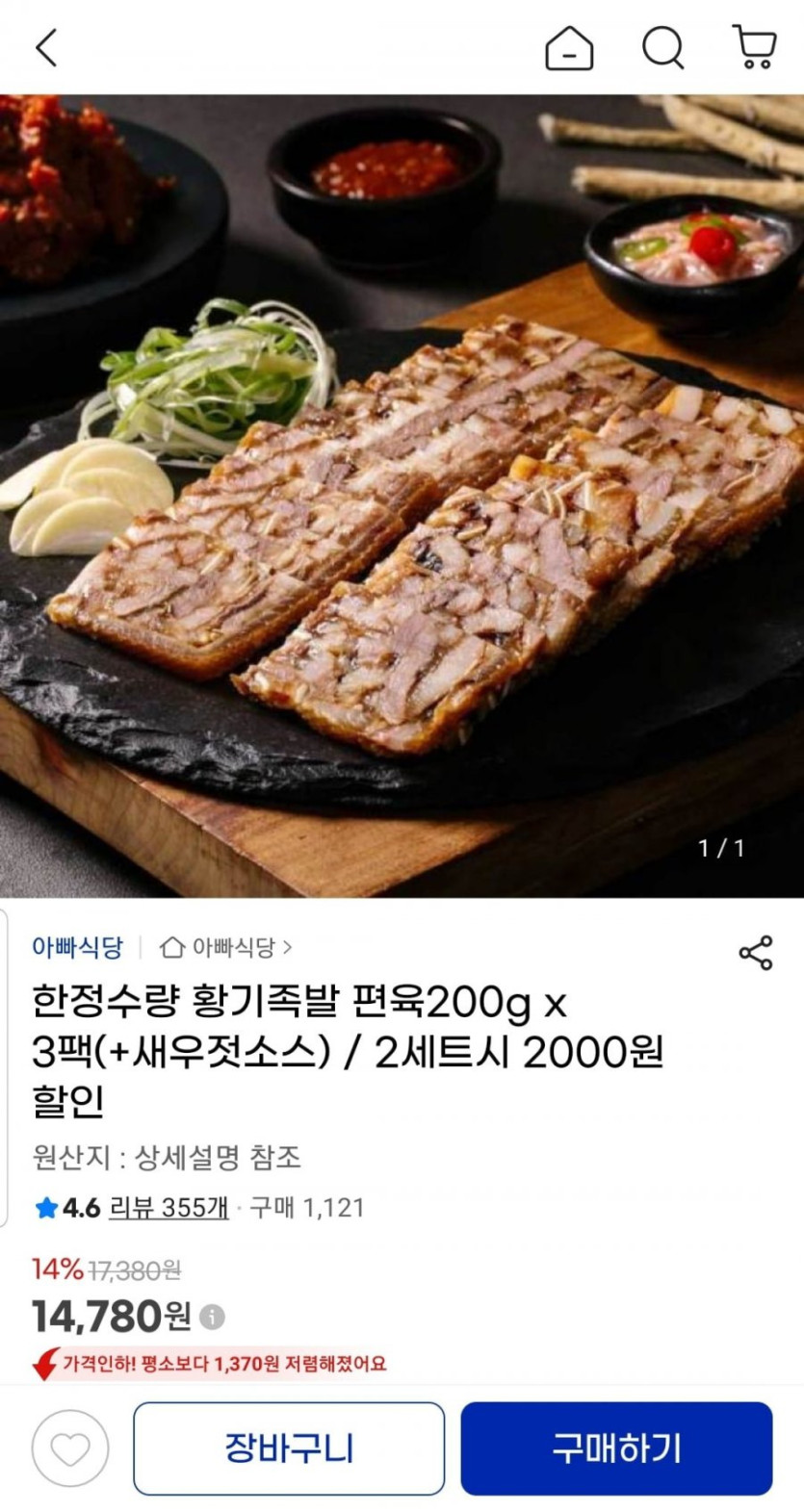
Task: Go back to the previous page
Action: coord(46,47)
